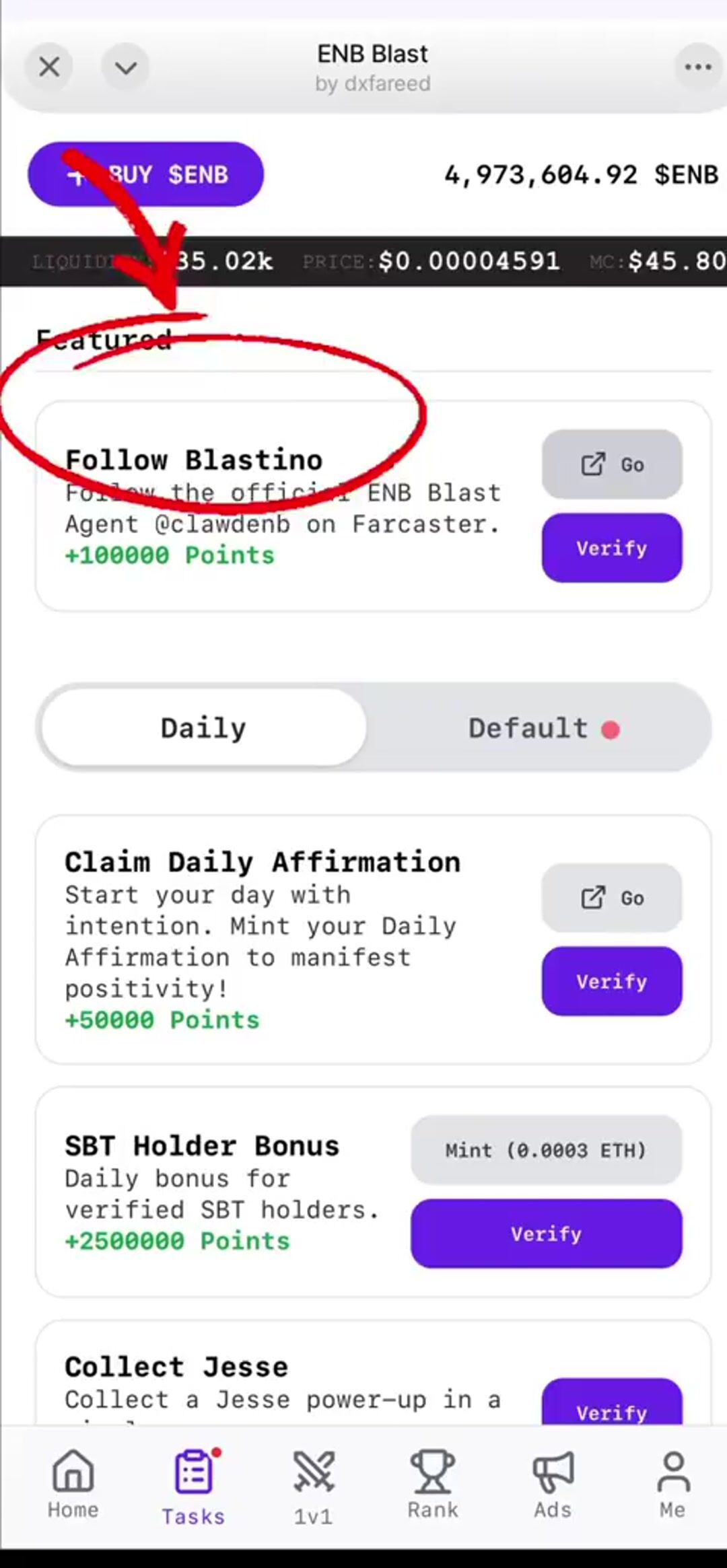Tap the Buy $ENB button
Image resolution: width=727 pixels, height=1568 pixels.
[145, 174]
